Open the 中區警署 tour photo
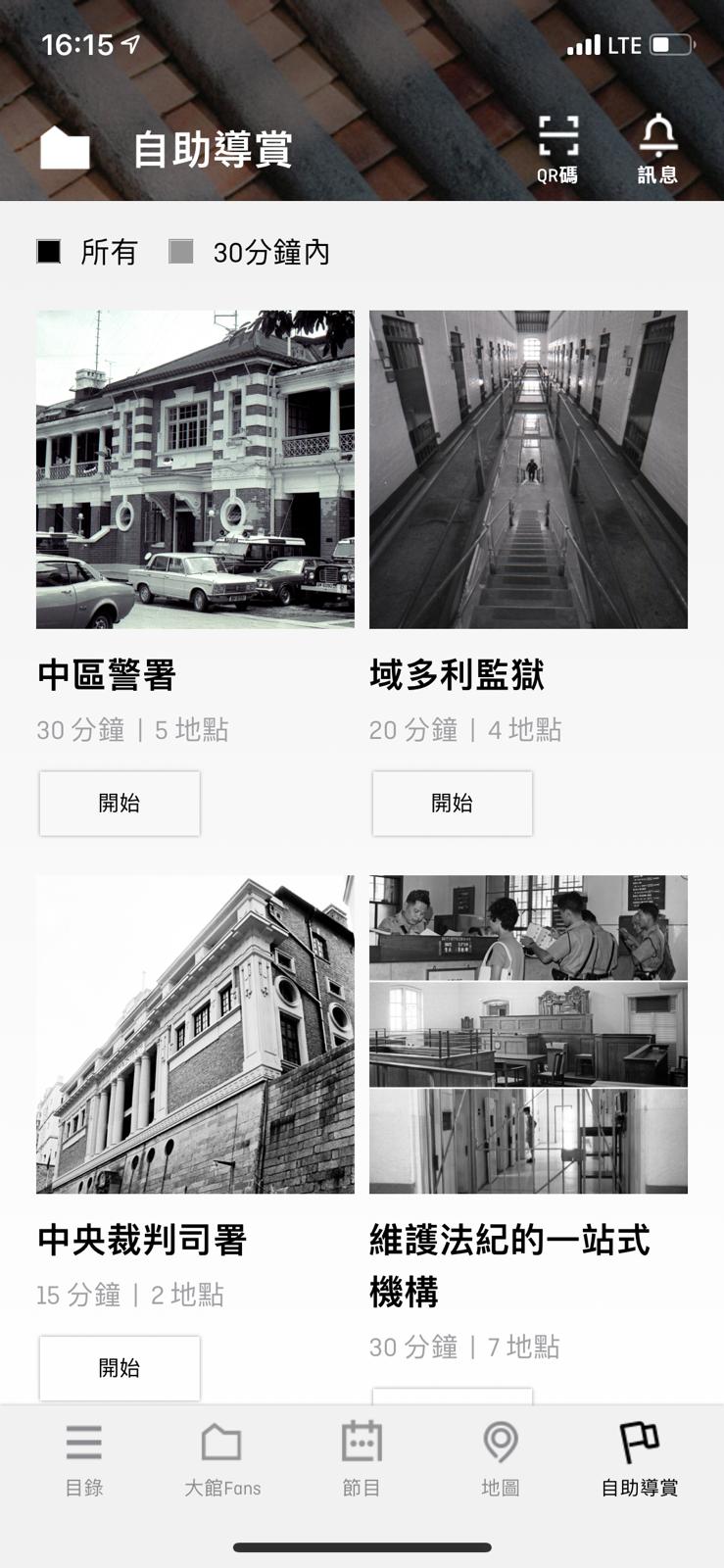Screen dimensions: 724x1568 pos(195,469)
